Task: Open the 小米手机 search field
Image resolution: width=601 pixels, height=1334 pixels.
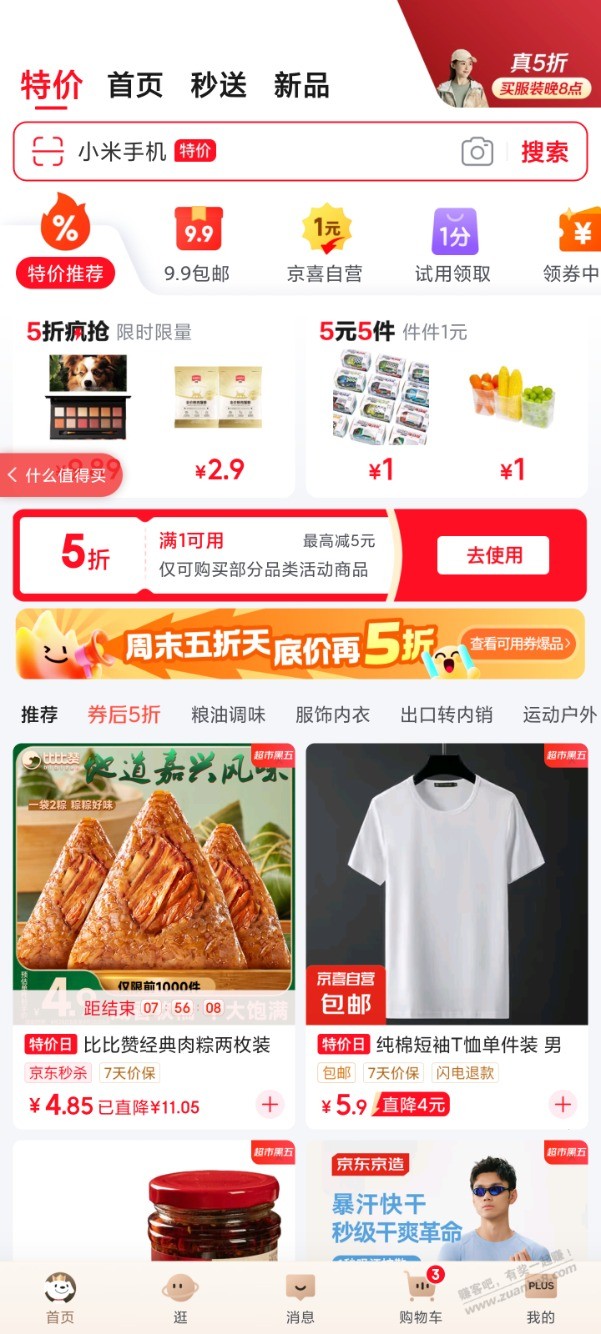Action: pos(260,152)
